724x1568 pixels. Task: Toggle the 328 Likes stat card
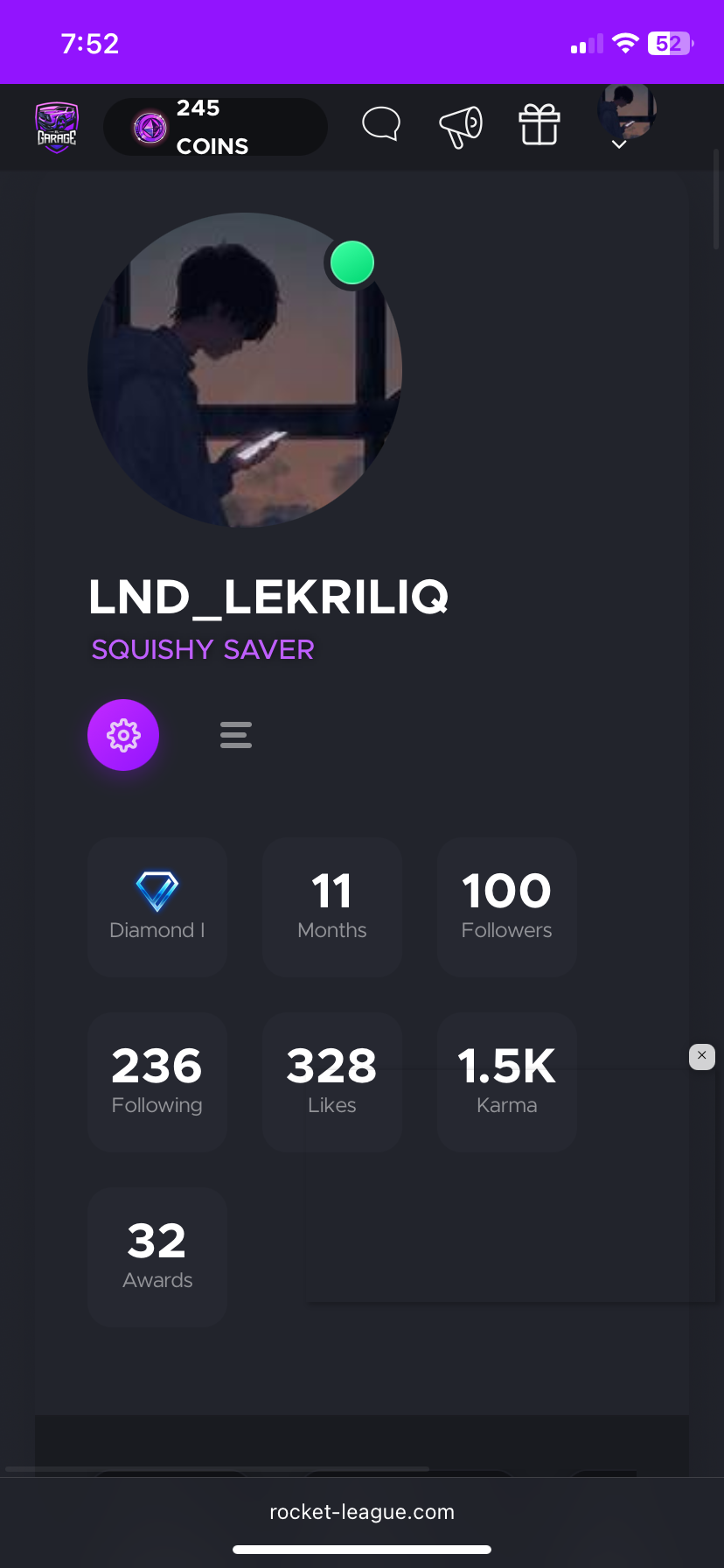331,1082
